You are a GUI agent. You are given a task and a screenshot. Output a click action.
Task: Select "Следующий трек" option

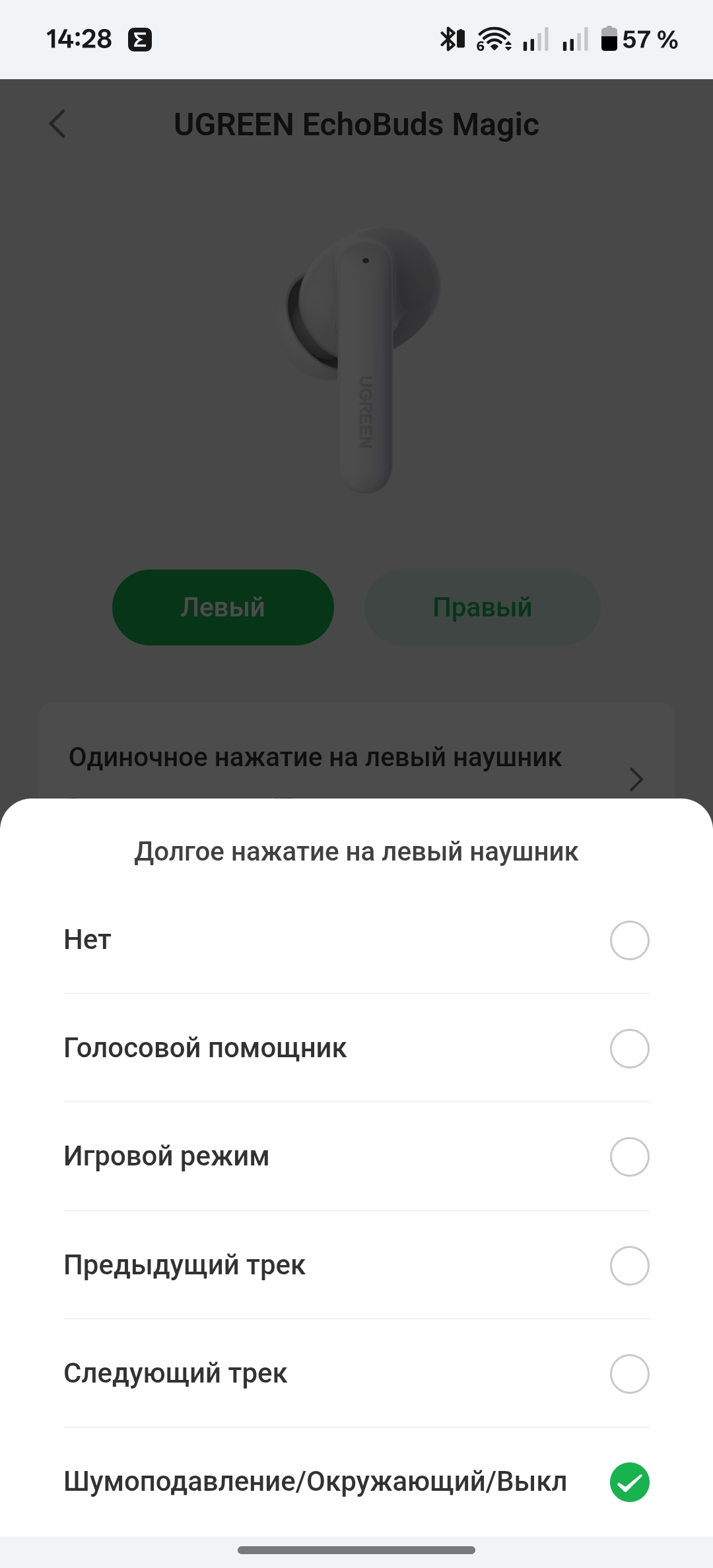click(x=628, y=1374)
